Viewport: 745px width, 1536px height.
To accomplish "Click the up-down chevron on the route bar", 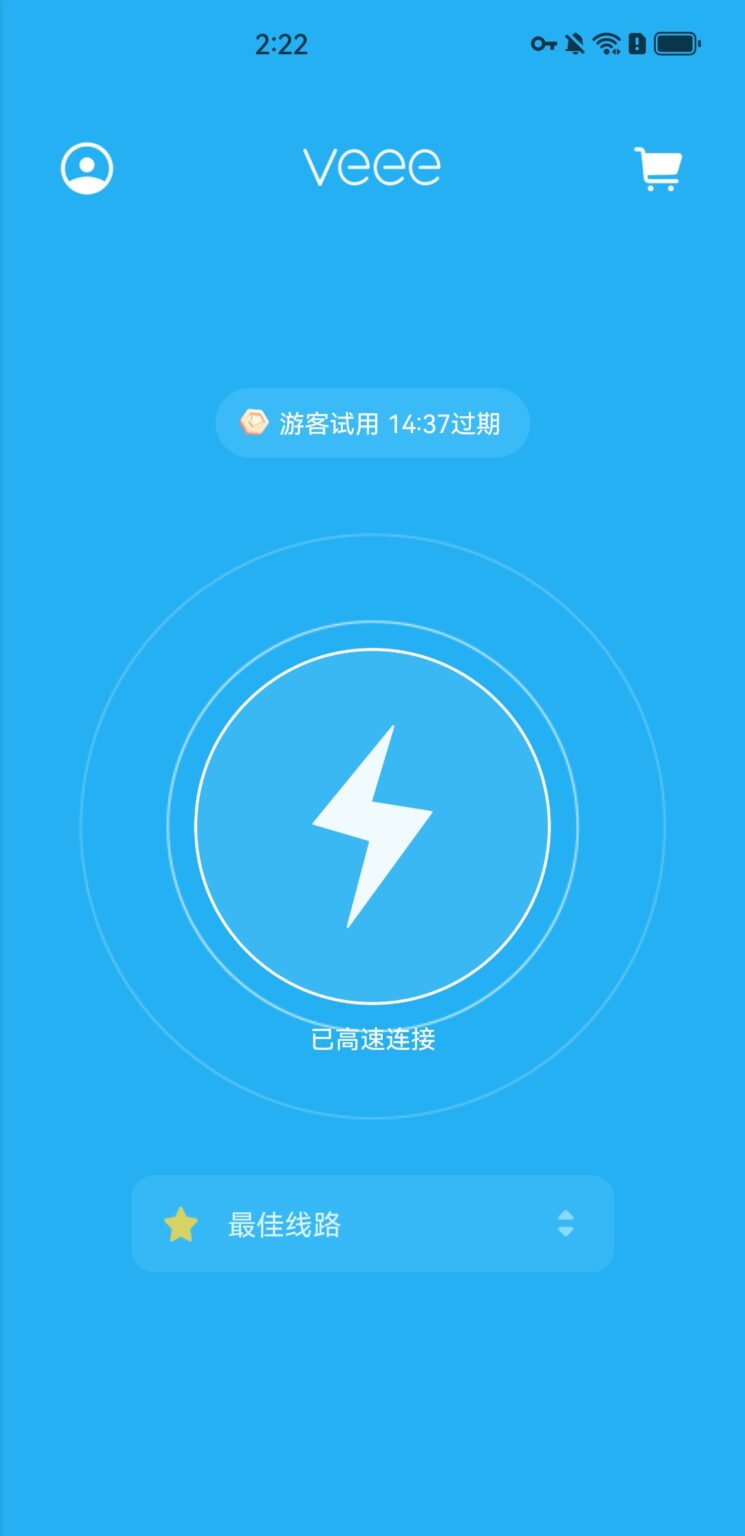I will [x=565, y=1224].
